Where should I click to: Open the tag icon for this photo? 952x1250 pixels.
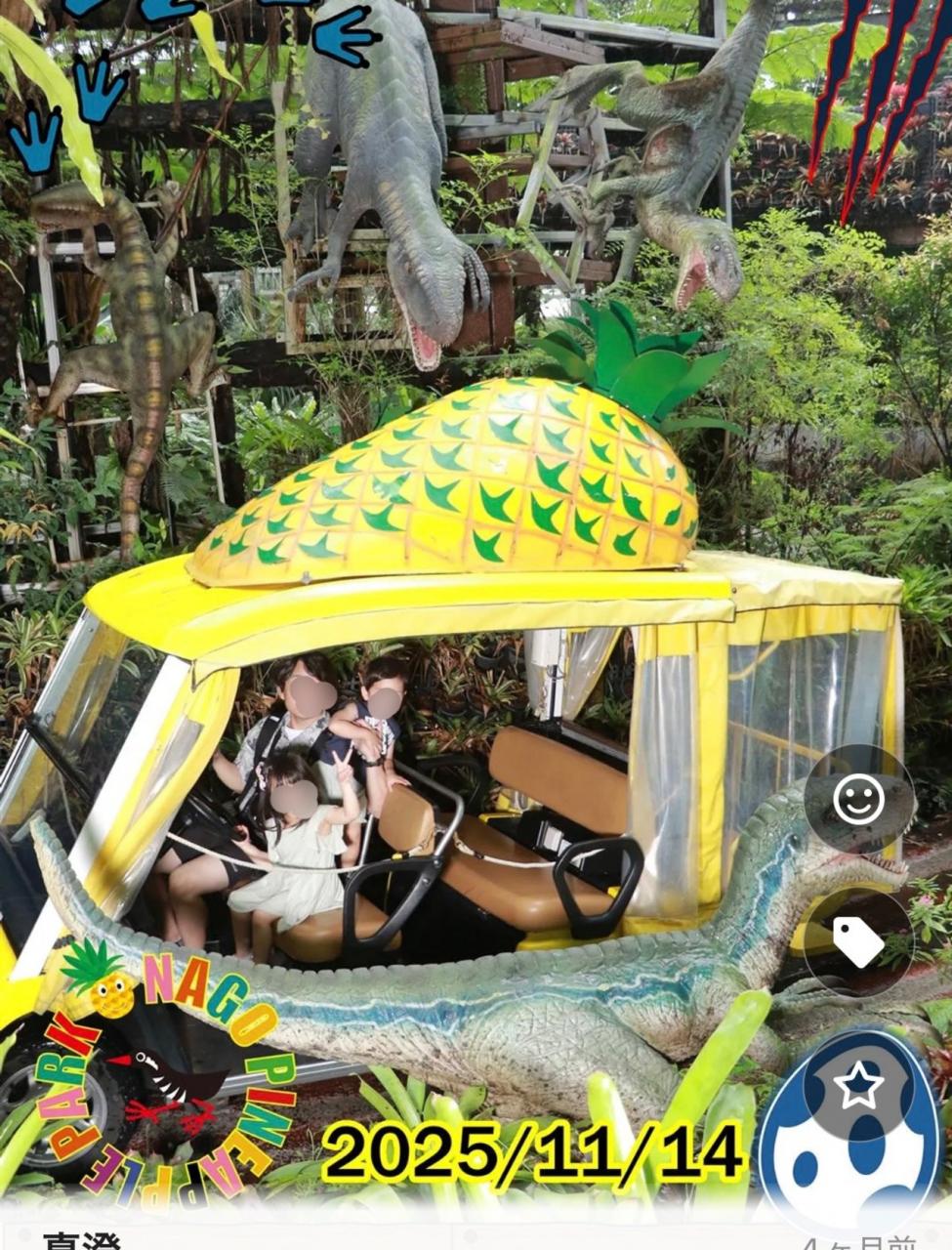point(858,942)
